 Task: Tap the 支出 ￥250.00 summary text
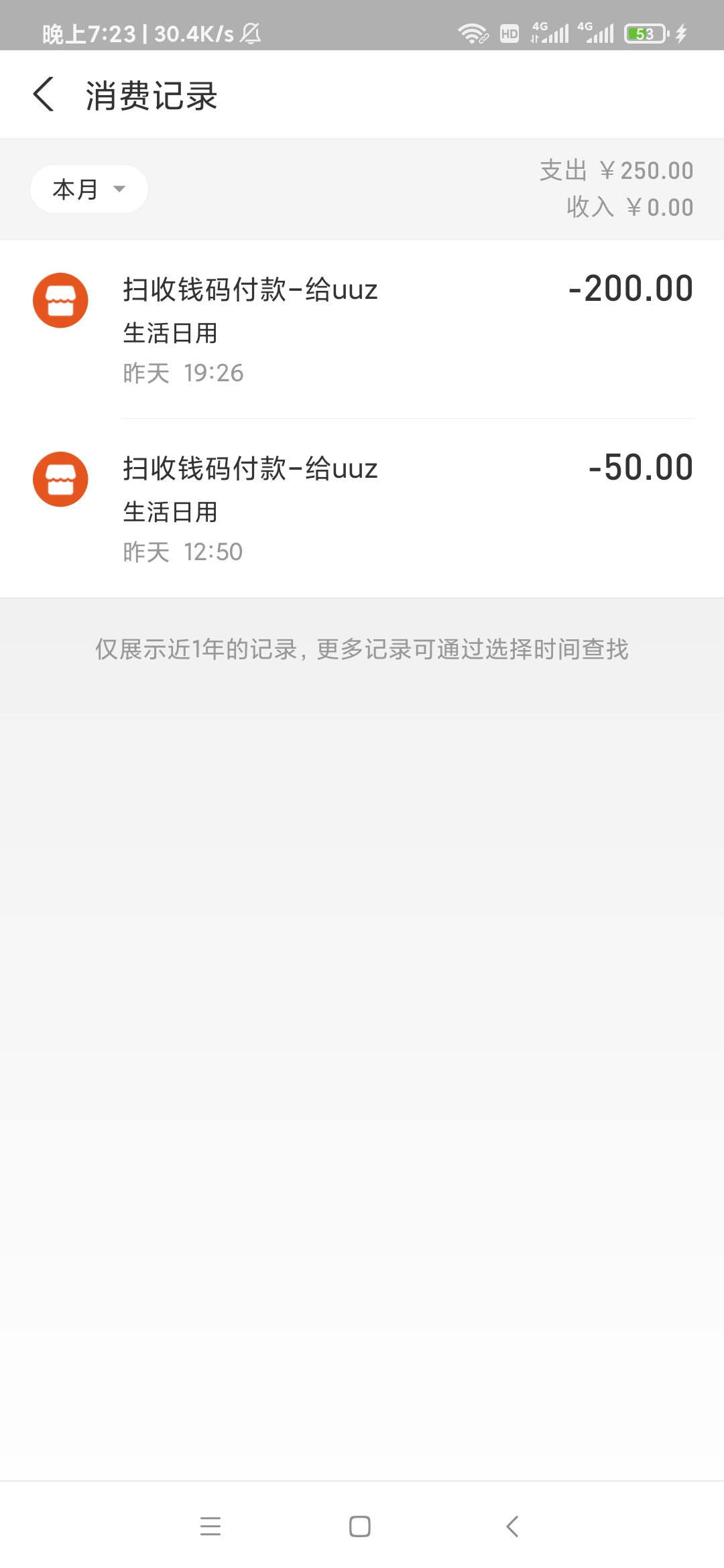616,171
